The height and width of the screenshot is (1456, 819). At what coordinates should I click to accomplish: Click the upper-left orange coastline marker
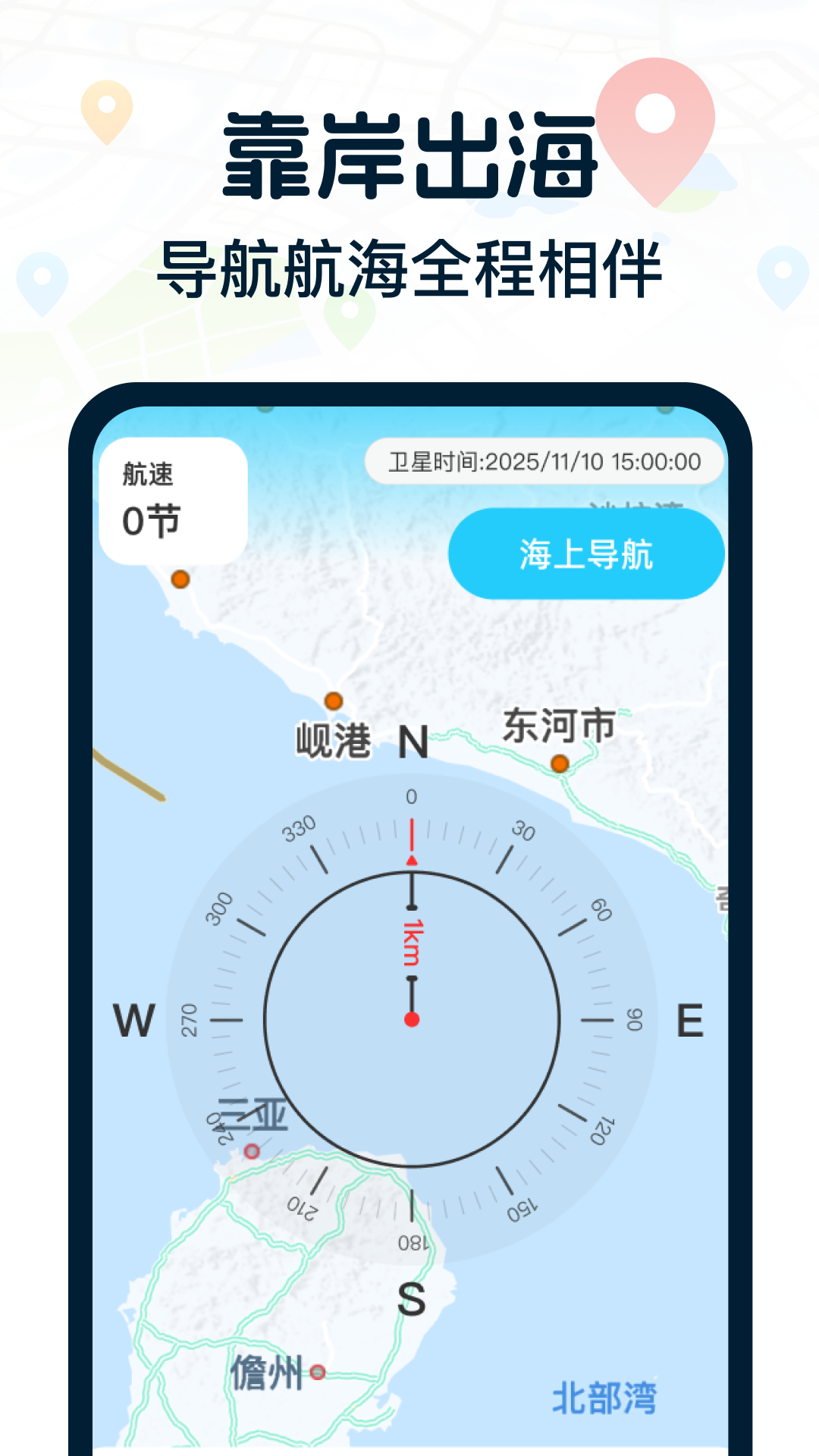(x=180, y=579)
